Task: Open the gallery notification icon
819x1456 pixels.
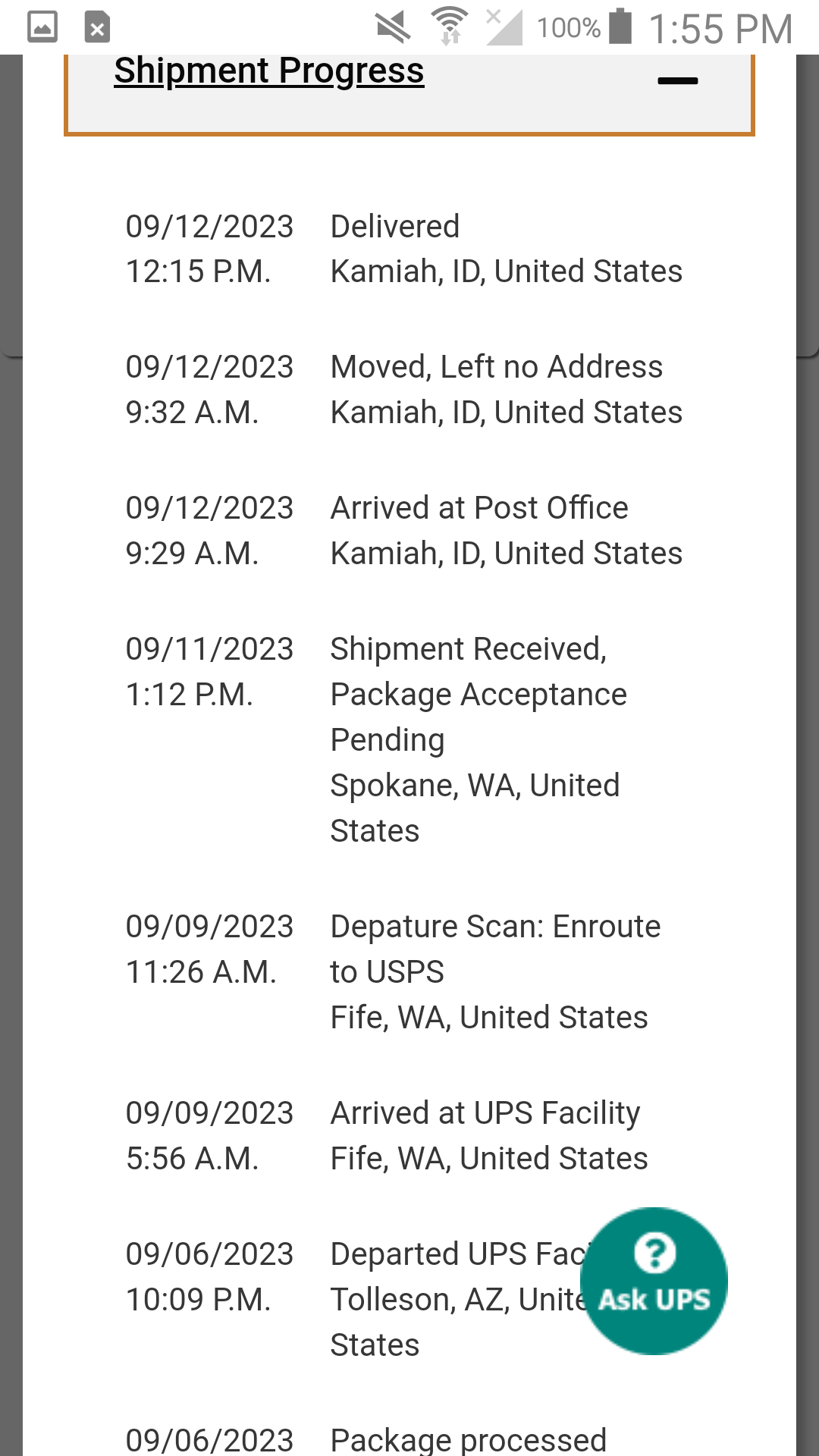Action: [43, 27]
